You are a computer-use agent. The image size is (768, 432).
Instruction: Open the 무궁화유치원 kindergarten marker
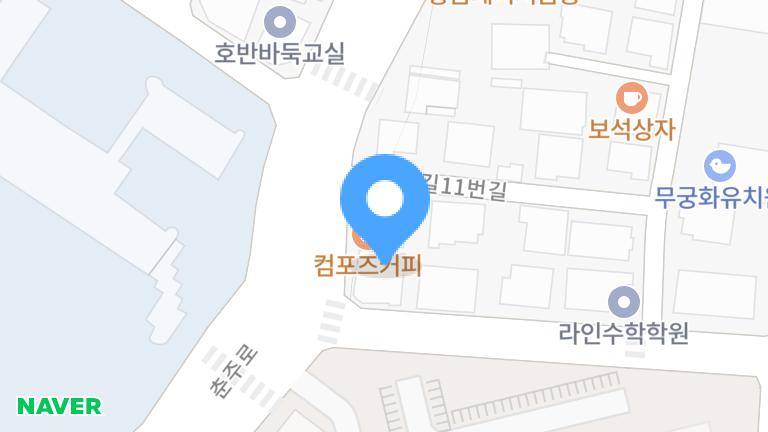point(719,165)
